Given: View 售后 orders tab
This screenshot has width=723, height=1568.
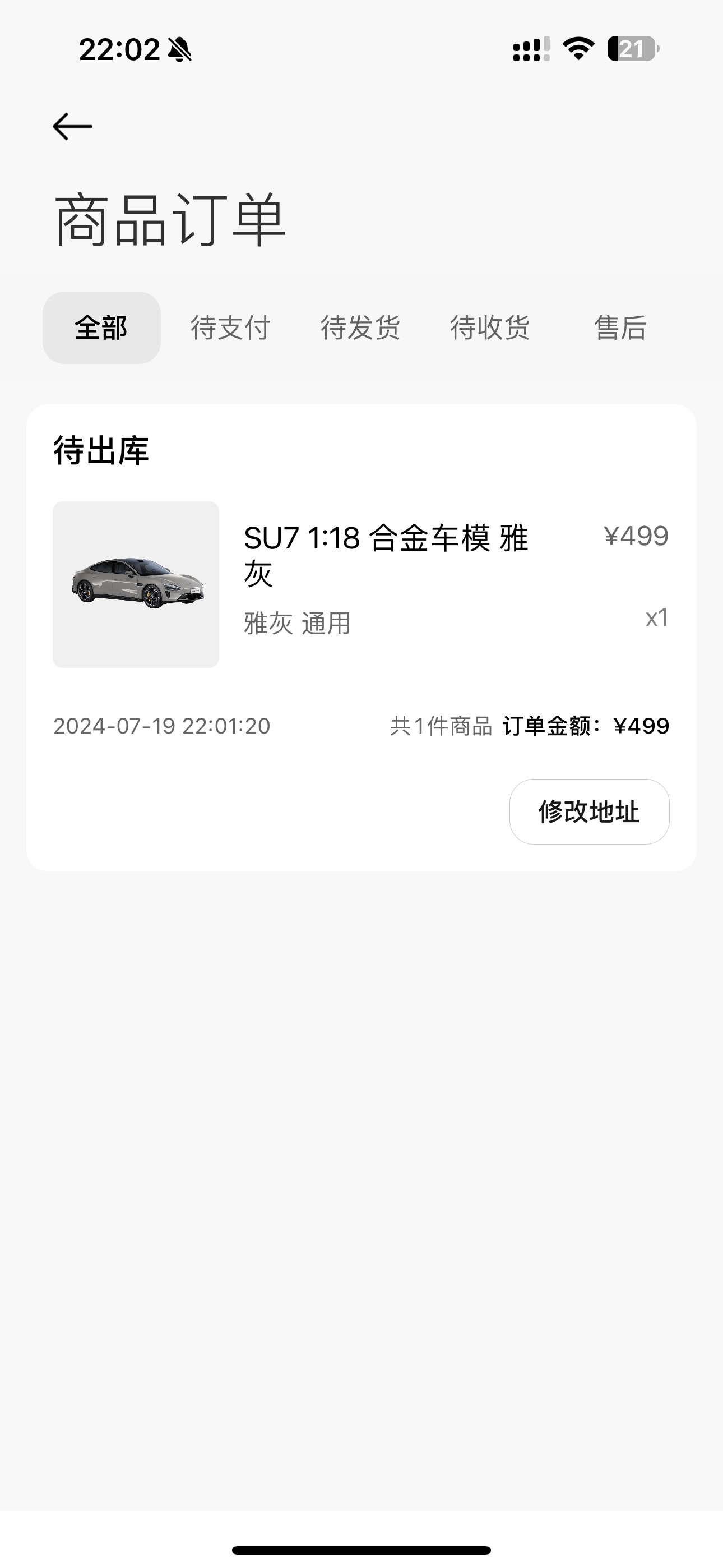Looking at the screenshot, I should (620, 328).
